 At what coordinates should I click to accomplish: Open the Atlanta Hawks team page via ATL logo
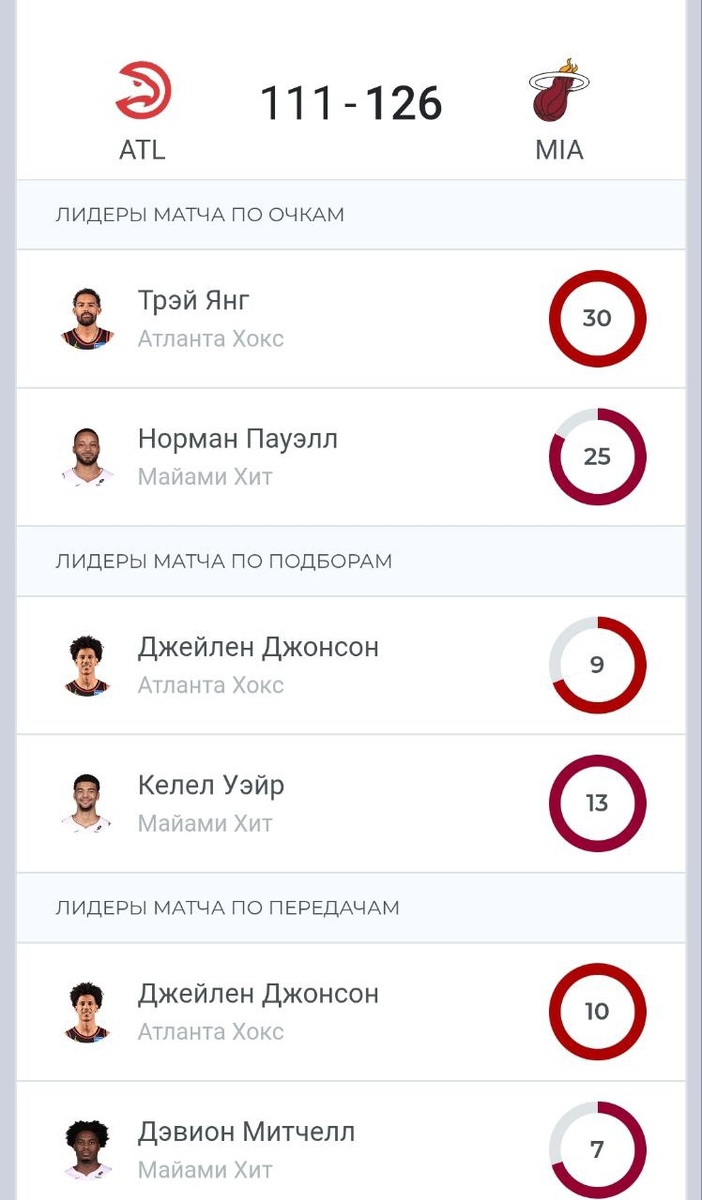[x=143, y=91]
